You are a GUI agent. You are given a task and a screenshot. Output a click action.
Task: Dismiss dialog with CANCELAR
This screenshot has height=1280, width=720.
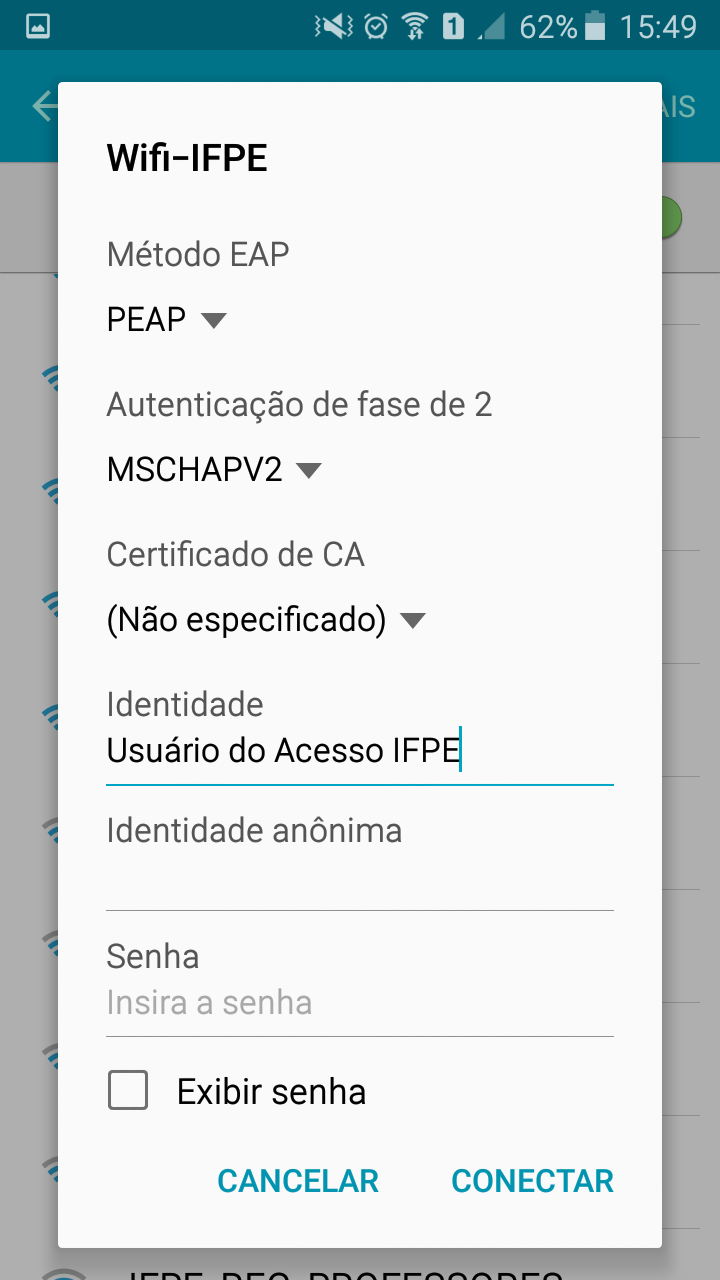pyautogui.click(x=298, y=1181)
